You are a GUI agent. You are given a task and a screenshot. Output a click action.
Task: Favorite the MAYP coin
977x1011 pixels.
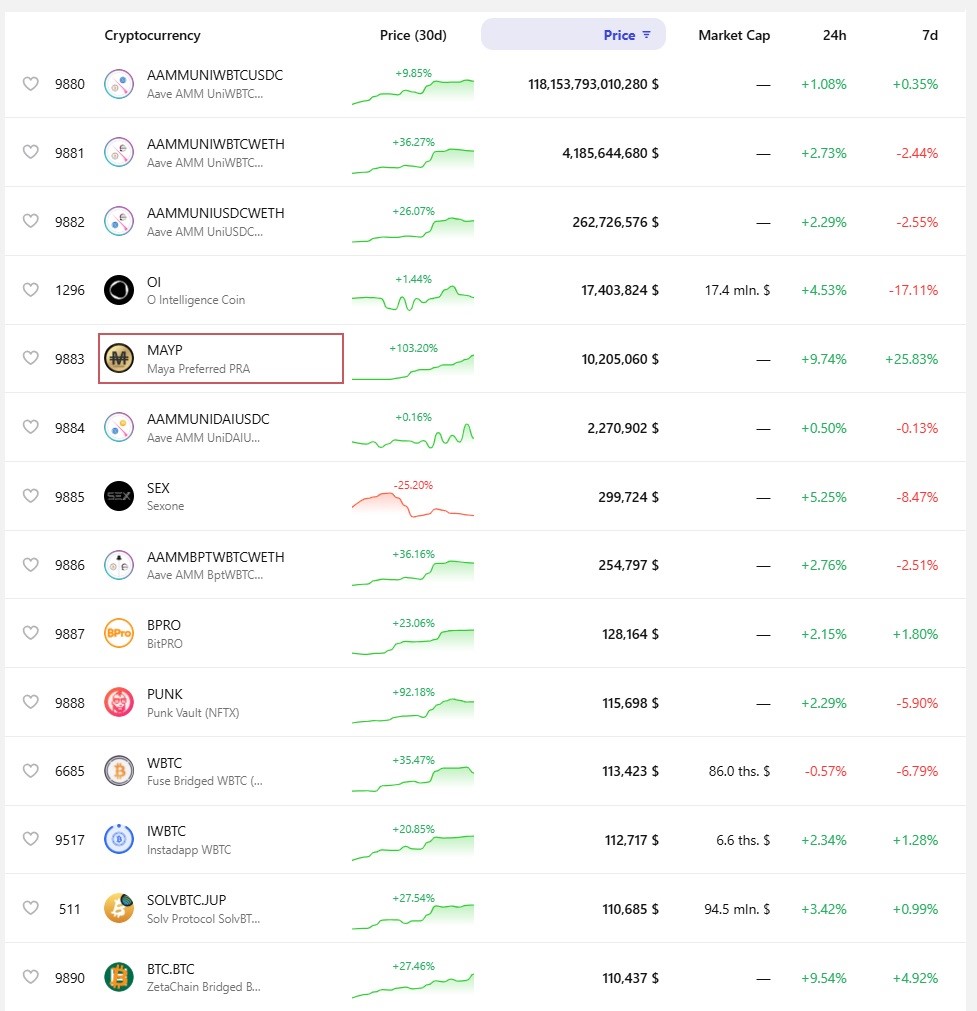point(31,358)
